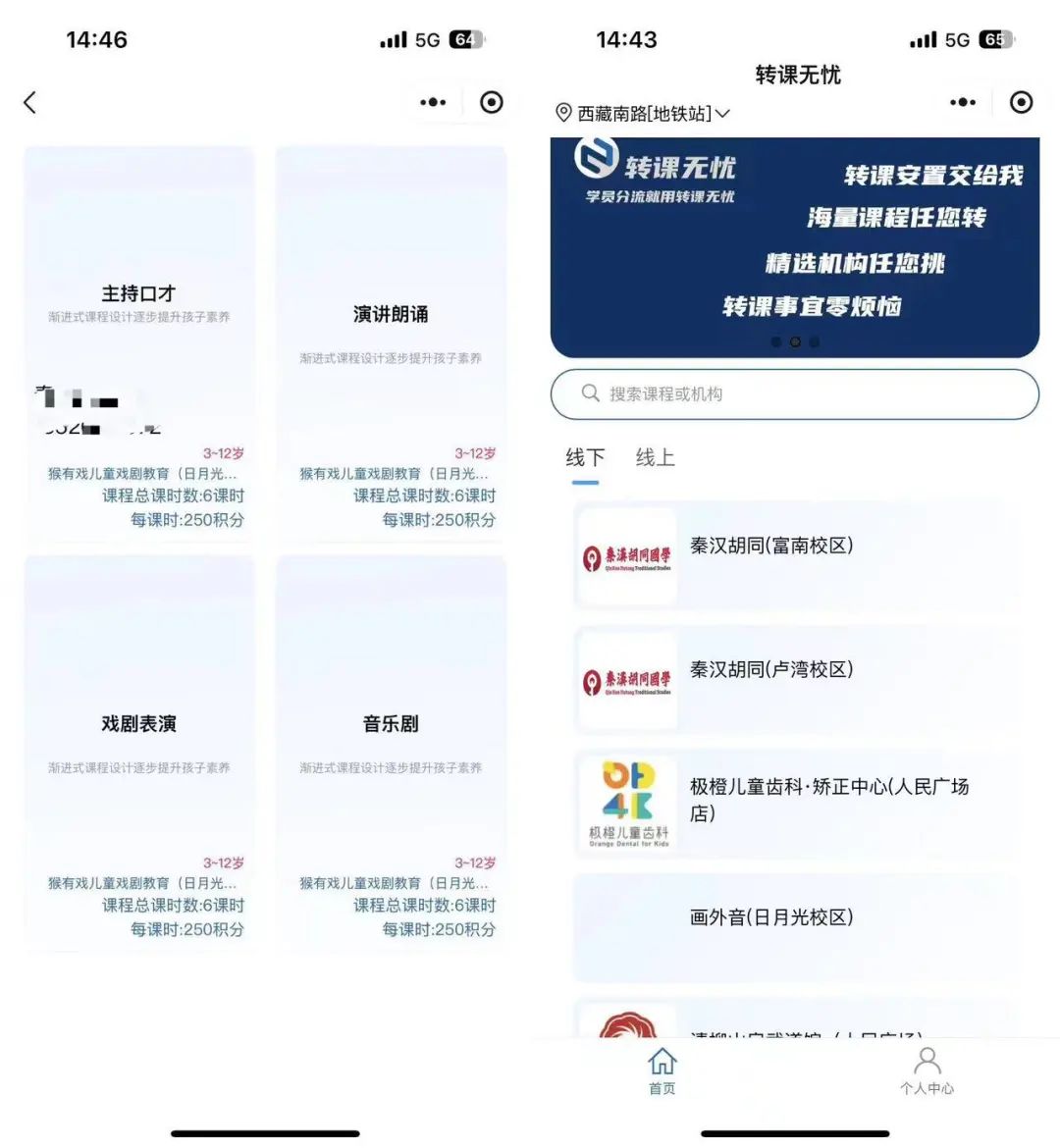Tap the back arrow on the left screen
Screen dimensions: 1060x1148
point(29,102)
